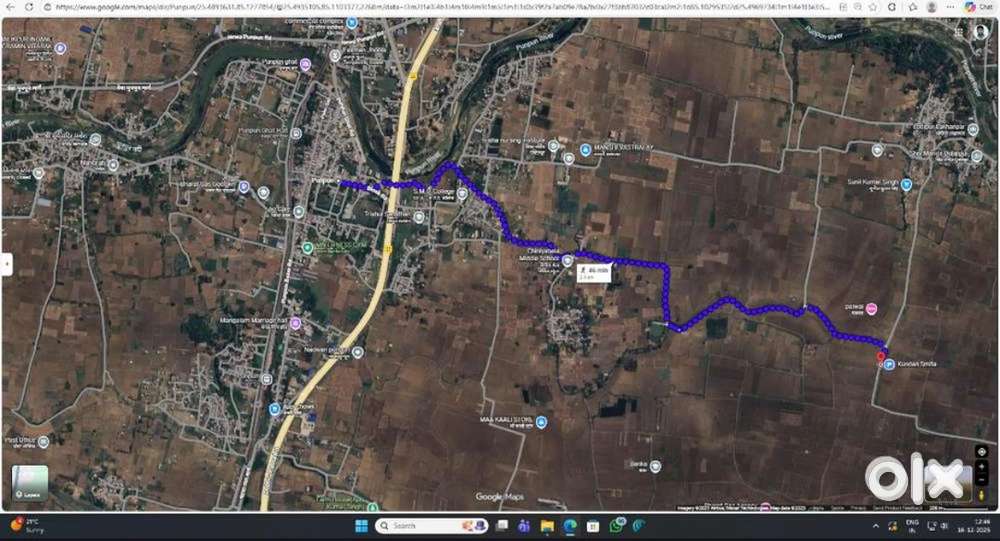
Task: Open the Windows Start menu
Action: (361, 526)
